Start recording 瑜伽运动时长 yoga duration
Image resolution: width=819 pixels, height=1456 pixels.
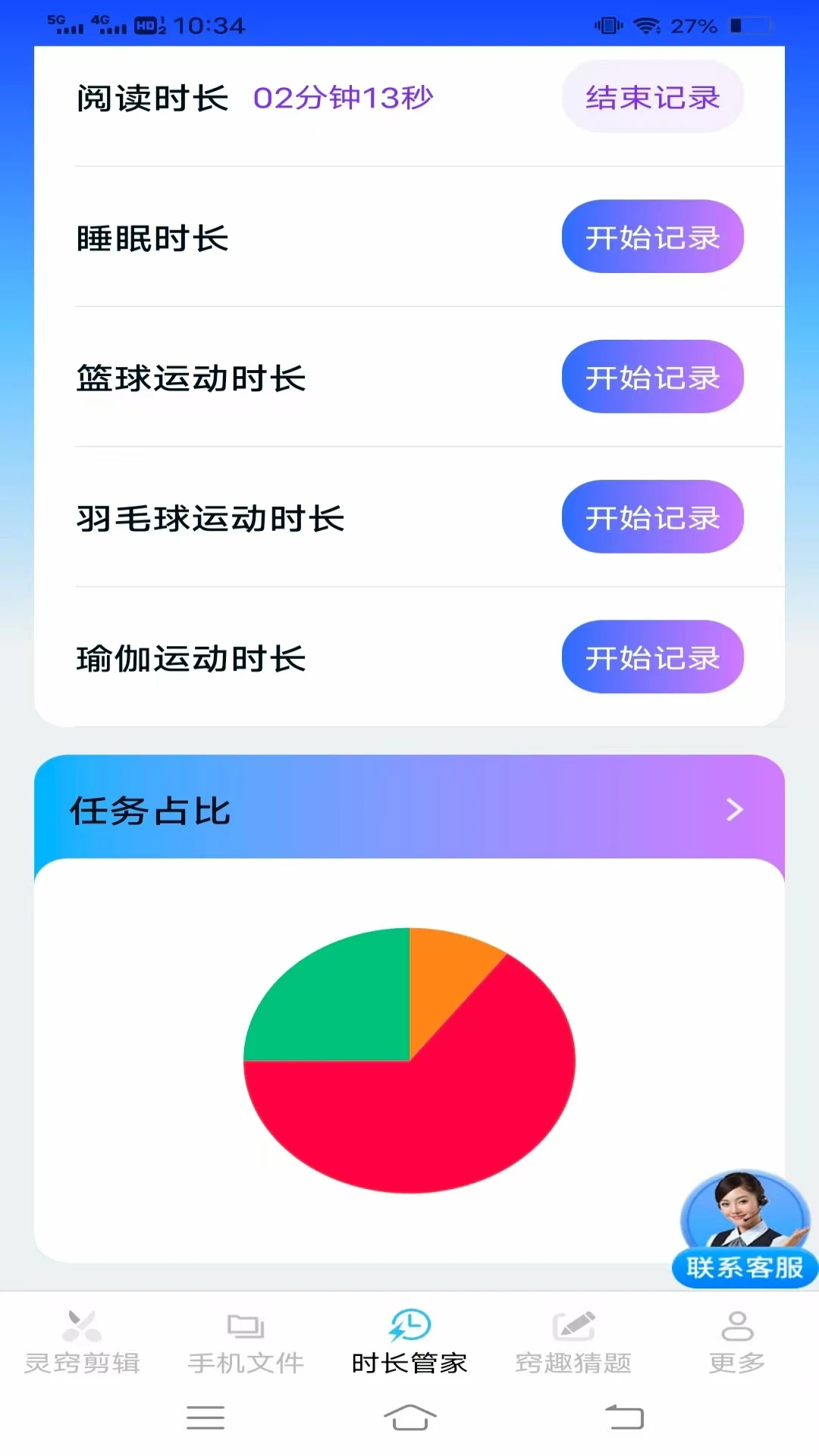click(652, 657)
